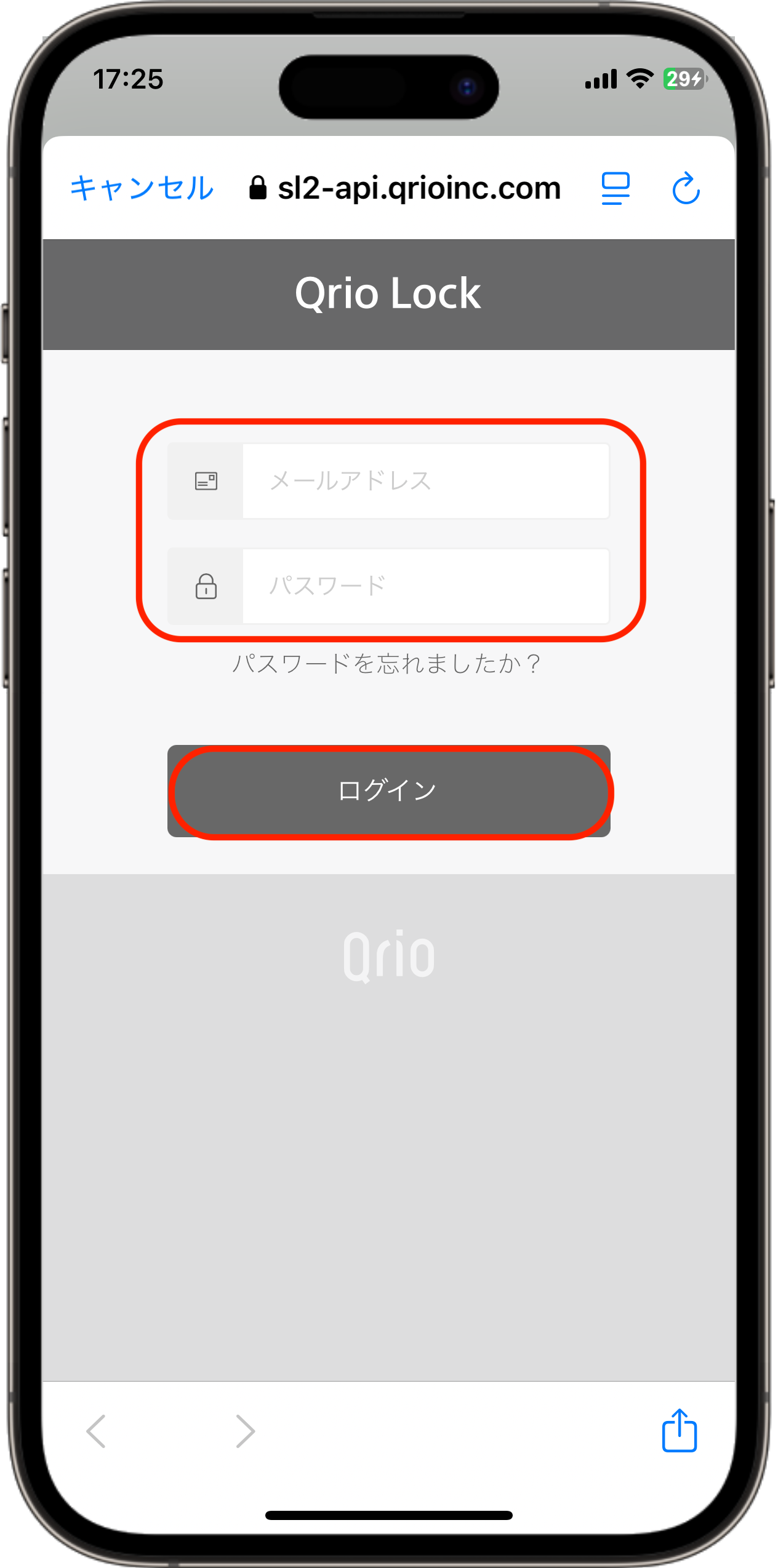Image resolution: width=778 pixels, height=1568 pixels.
Task: Open the share sheet icon
Action: click(x=679, y=1431)
